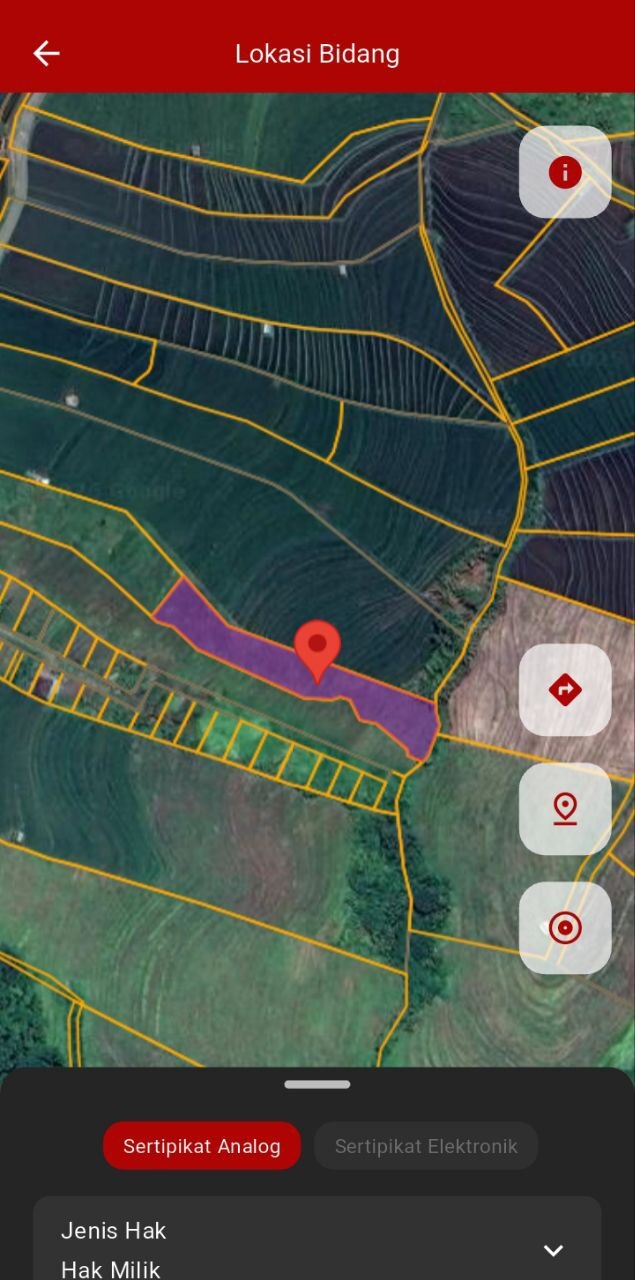The height and width of the screenshot is (1280, 635).
Task: Tap the bottom sheet drag handle
Action: [x=317, y=1084]
